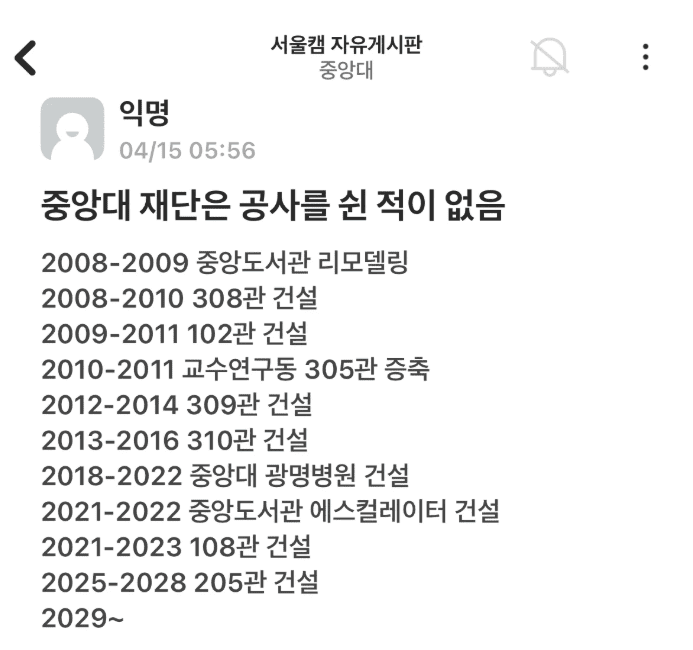Toggle the muted notification bell for this post
The height and width of the screenshot is (650, 693).
[549, 58]
